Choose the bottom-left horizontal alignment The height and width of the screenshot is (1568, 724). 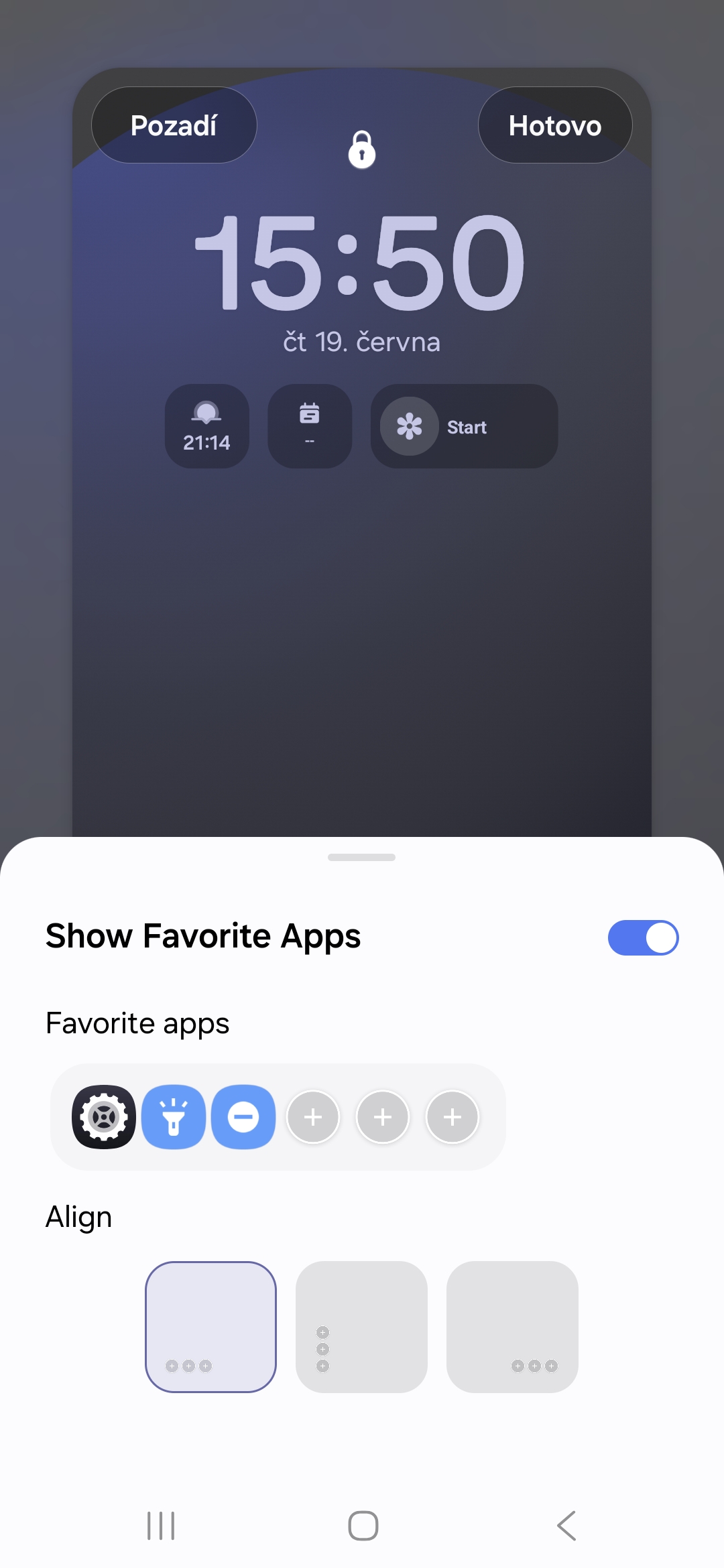(x=211, y=1327)
